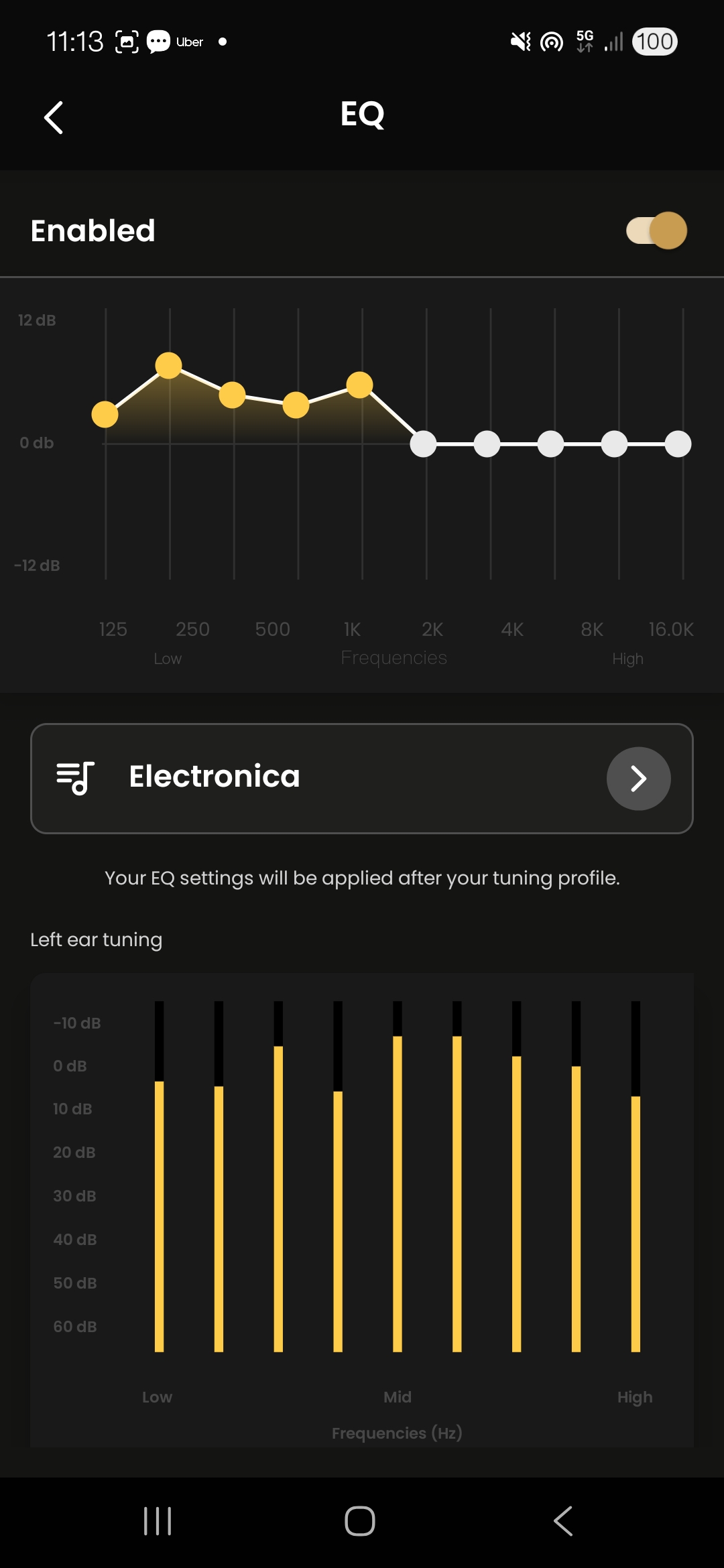This screenshot has height=1568, width=724.
Task: Select the 2K EQ band point
Action: click(x=424, y=443)
